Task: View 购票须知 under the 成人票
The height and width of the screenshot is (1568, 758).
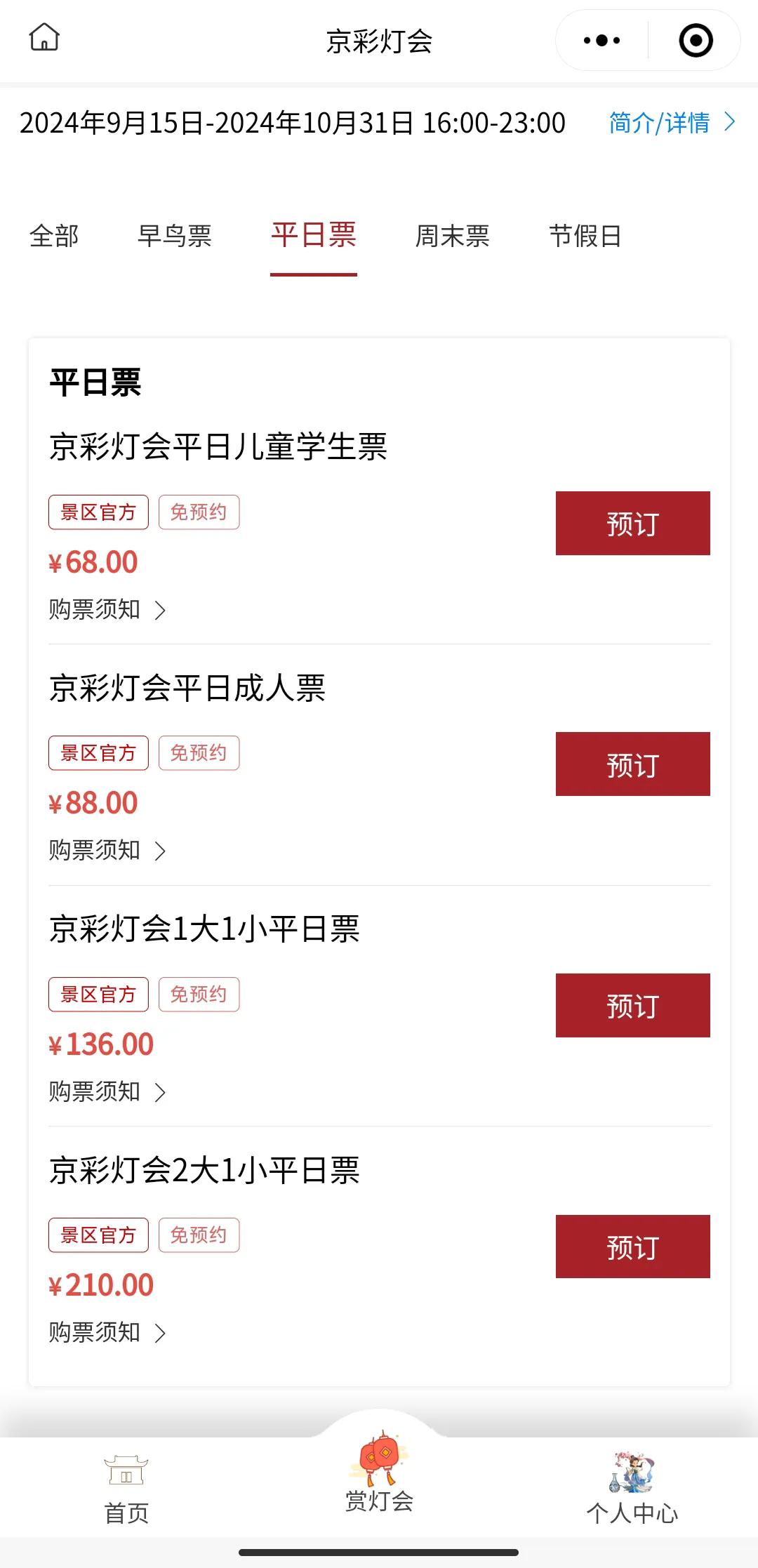Action: coord(107,850)
